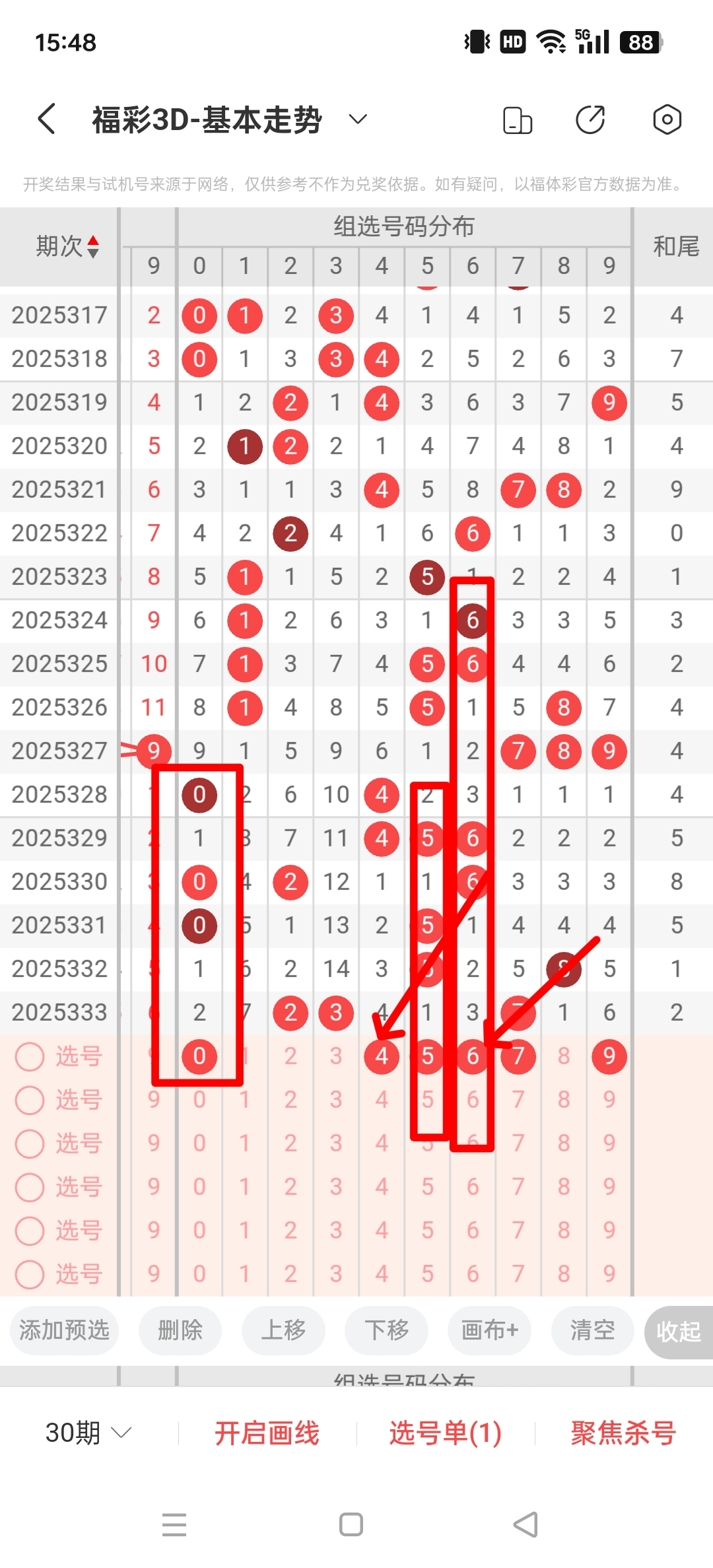
Task: Open 选号单(1) list
Action: click(x=446, y=1433)
